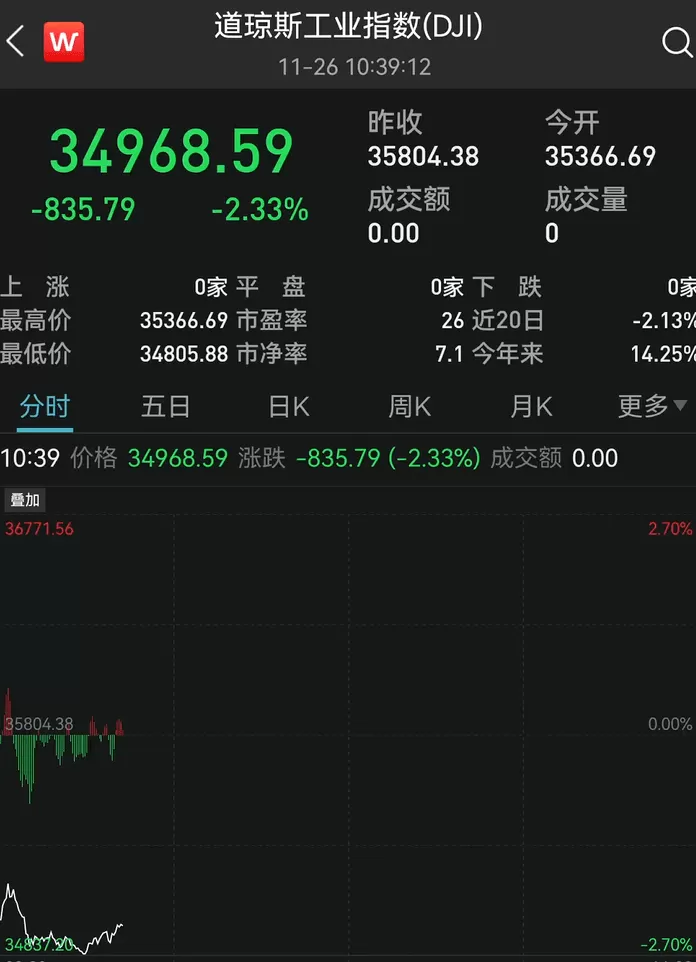The image size is (696, 962).
Task: Switch to the 五日 chart tab
Action: (x=165, y=406)
